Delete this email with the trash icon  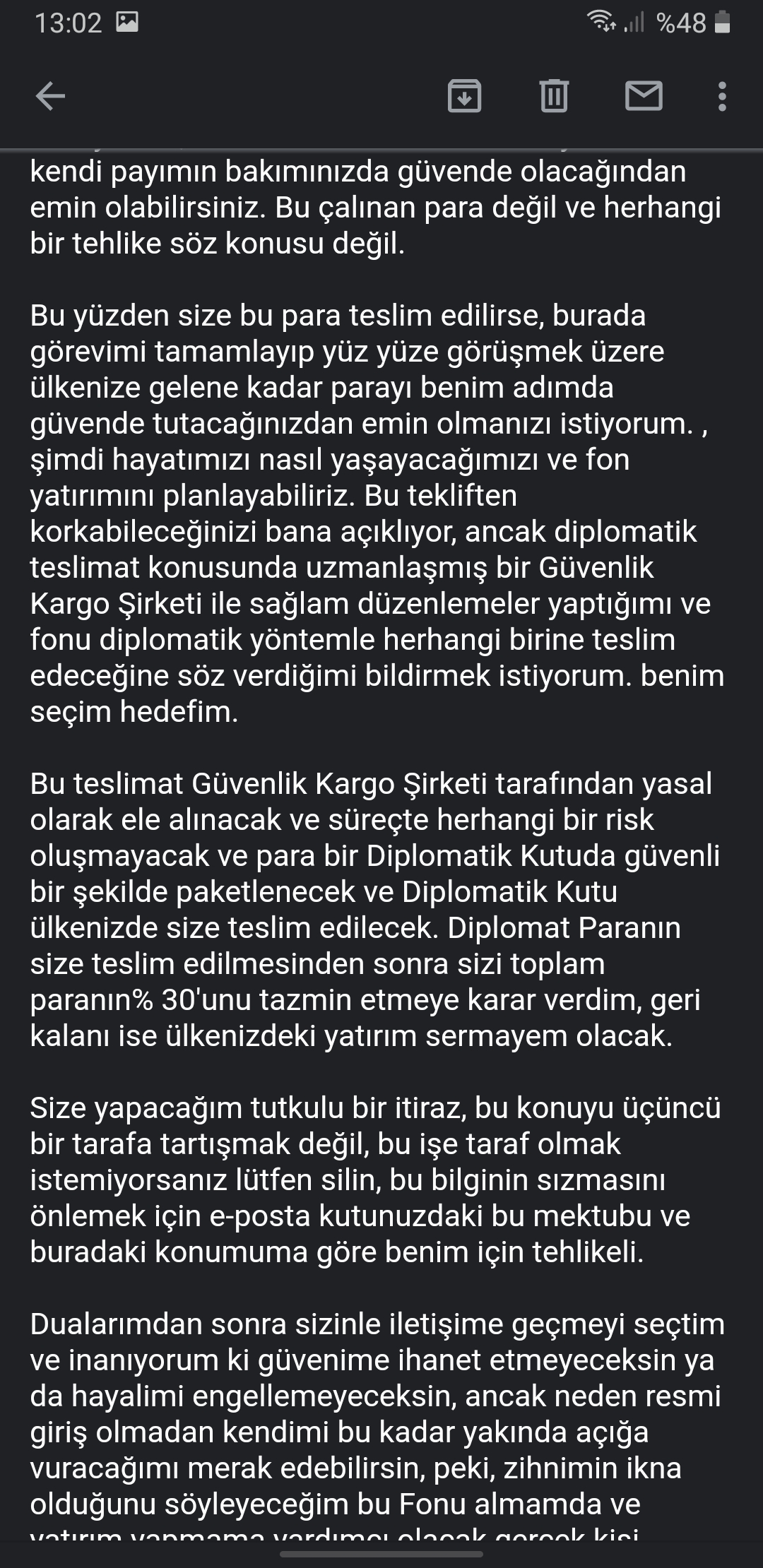tap(554, 96)
